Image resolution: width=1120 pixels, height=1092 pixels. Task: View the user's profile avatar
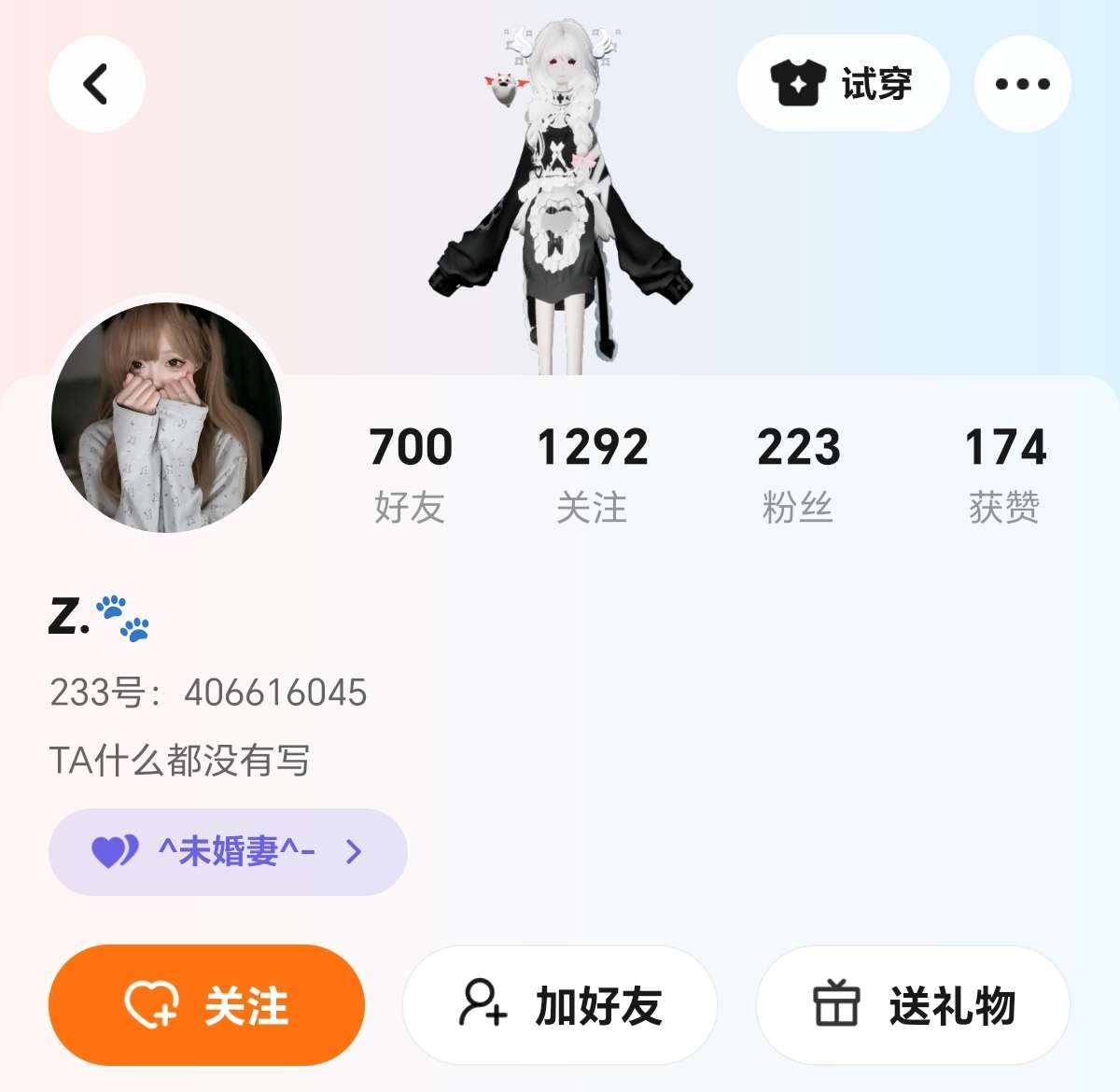167,417
